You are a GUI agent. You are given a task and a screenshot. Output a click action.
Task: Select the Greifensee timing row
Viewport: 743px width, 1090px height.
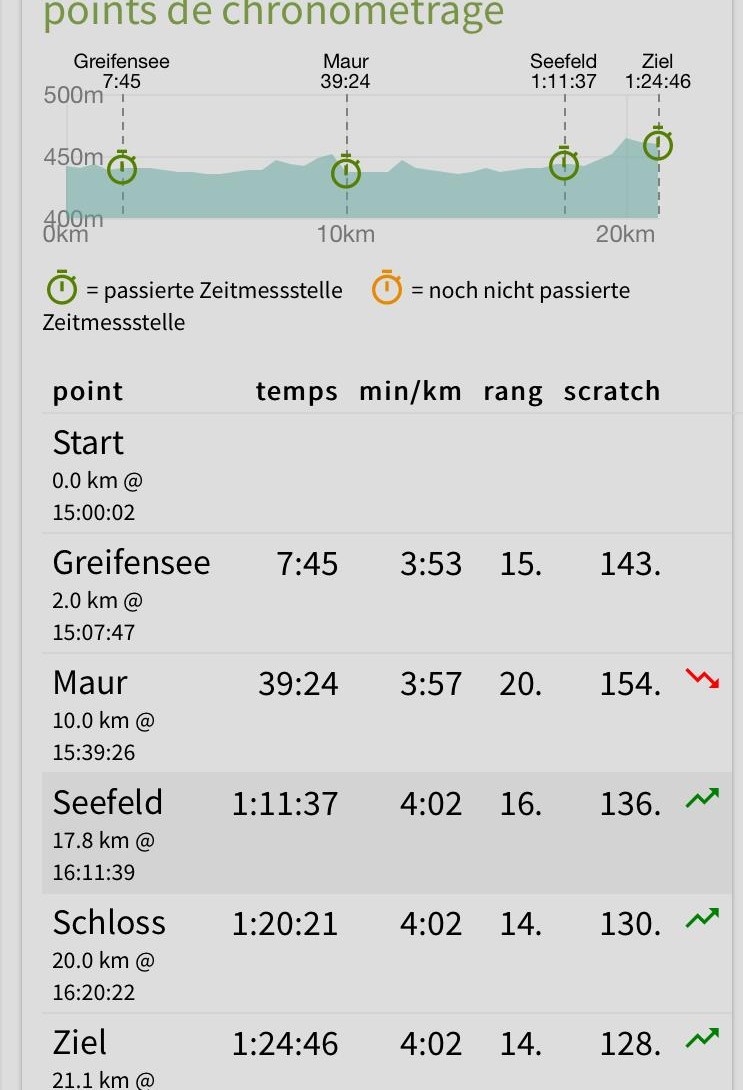pyautogui.click(x=386, y=593)
